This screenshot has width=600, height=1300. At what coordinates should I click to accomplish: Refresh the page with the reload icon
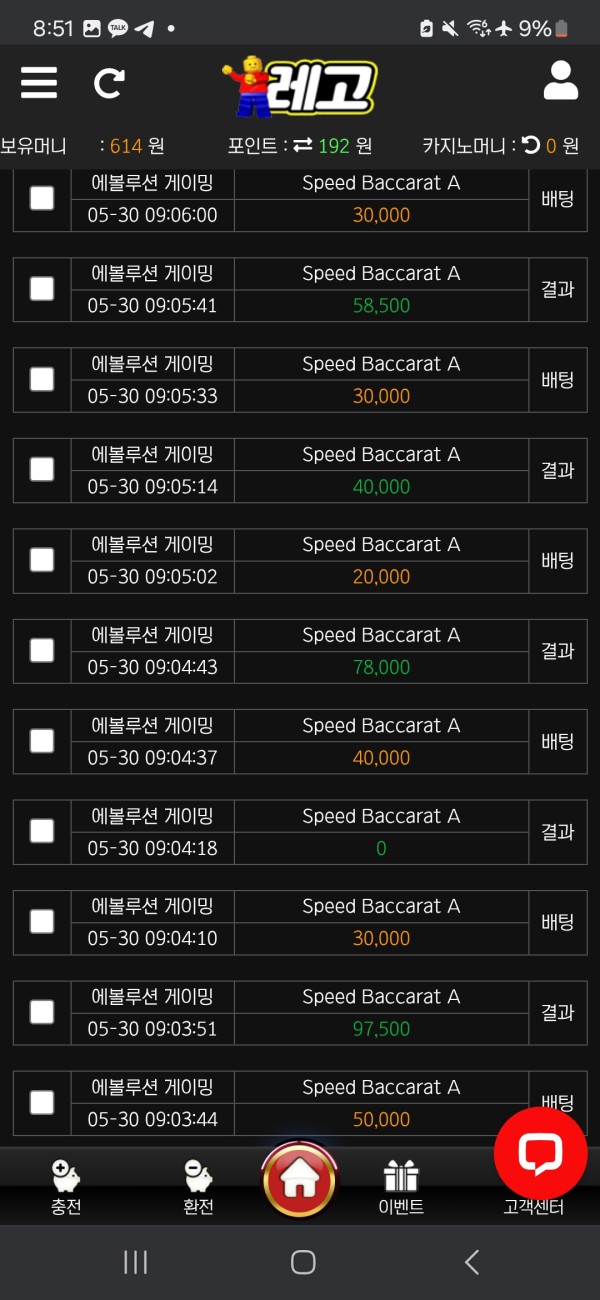(x=108, y=82)
